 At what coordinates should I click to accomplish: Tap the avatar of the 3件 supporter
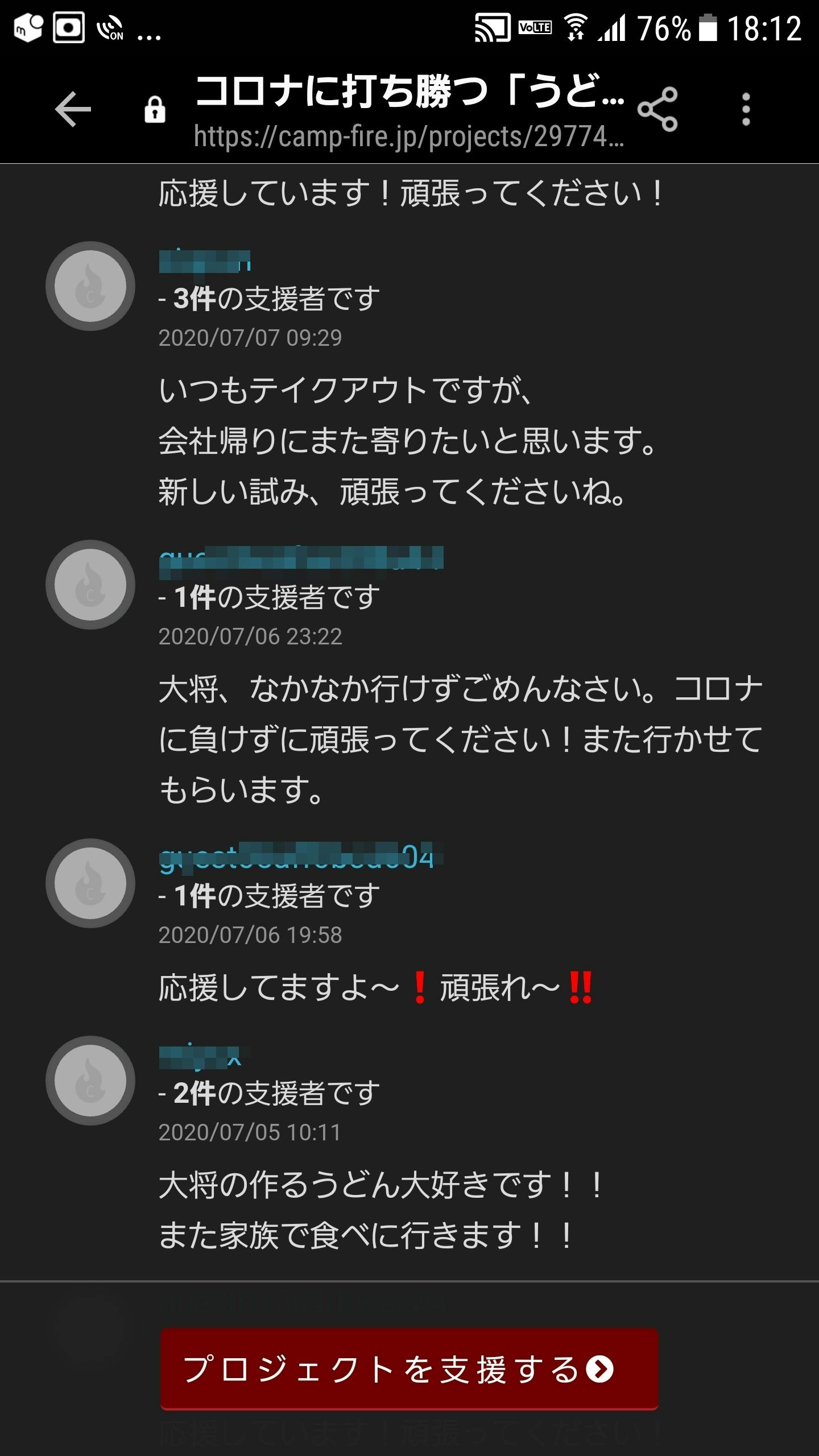tap(90, 286)
